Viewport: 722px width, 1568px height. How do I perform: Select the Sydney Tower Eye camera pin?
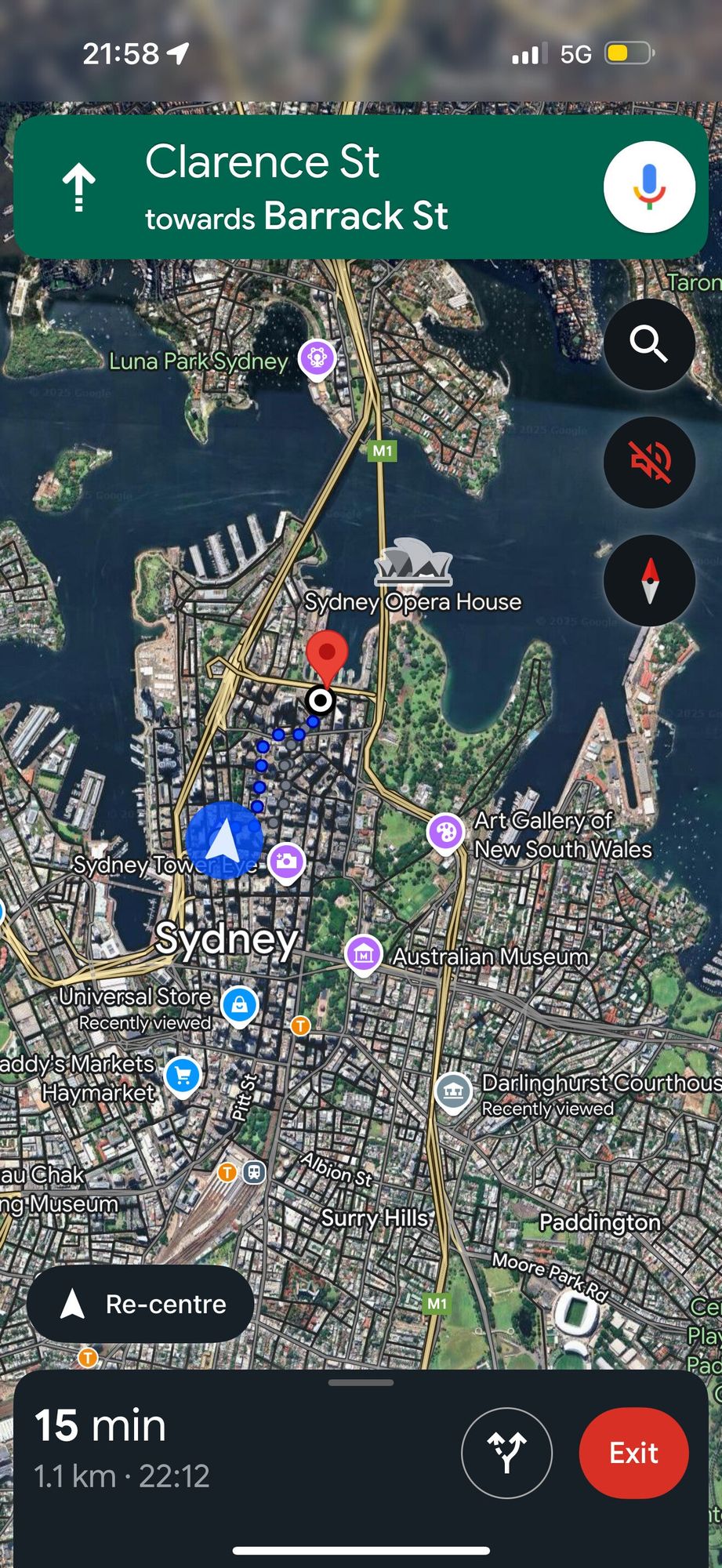(x=286, y=862)
